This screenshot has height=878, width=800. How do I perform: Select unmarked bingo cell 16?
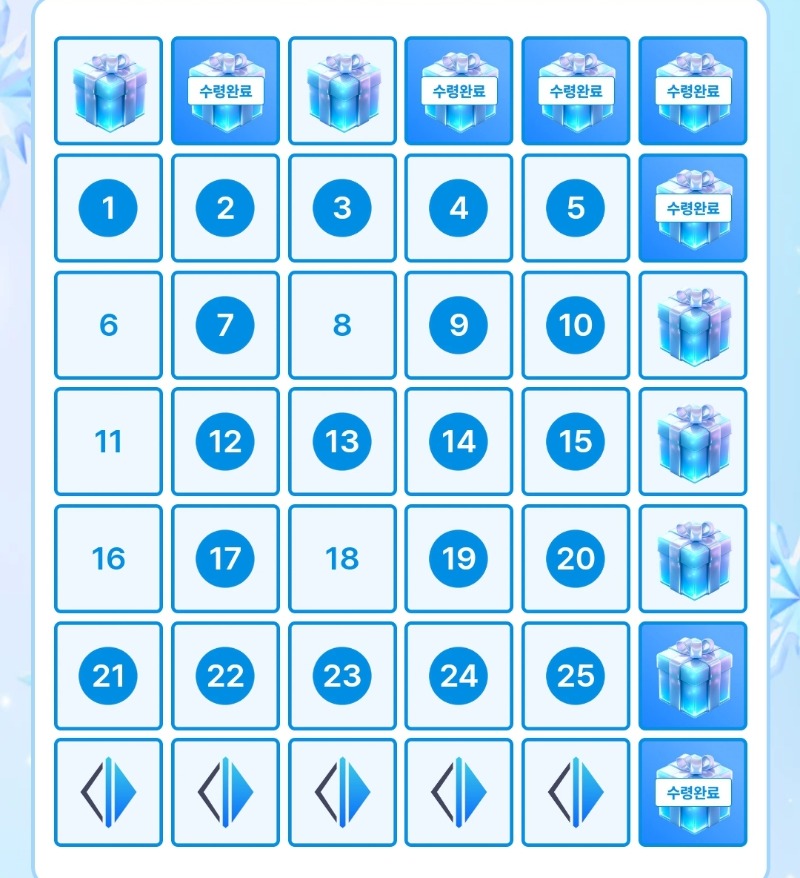tap(108, 558)
